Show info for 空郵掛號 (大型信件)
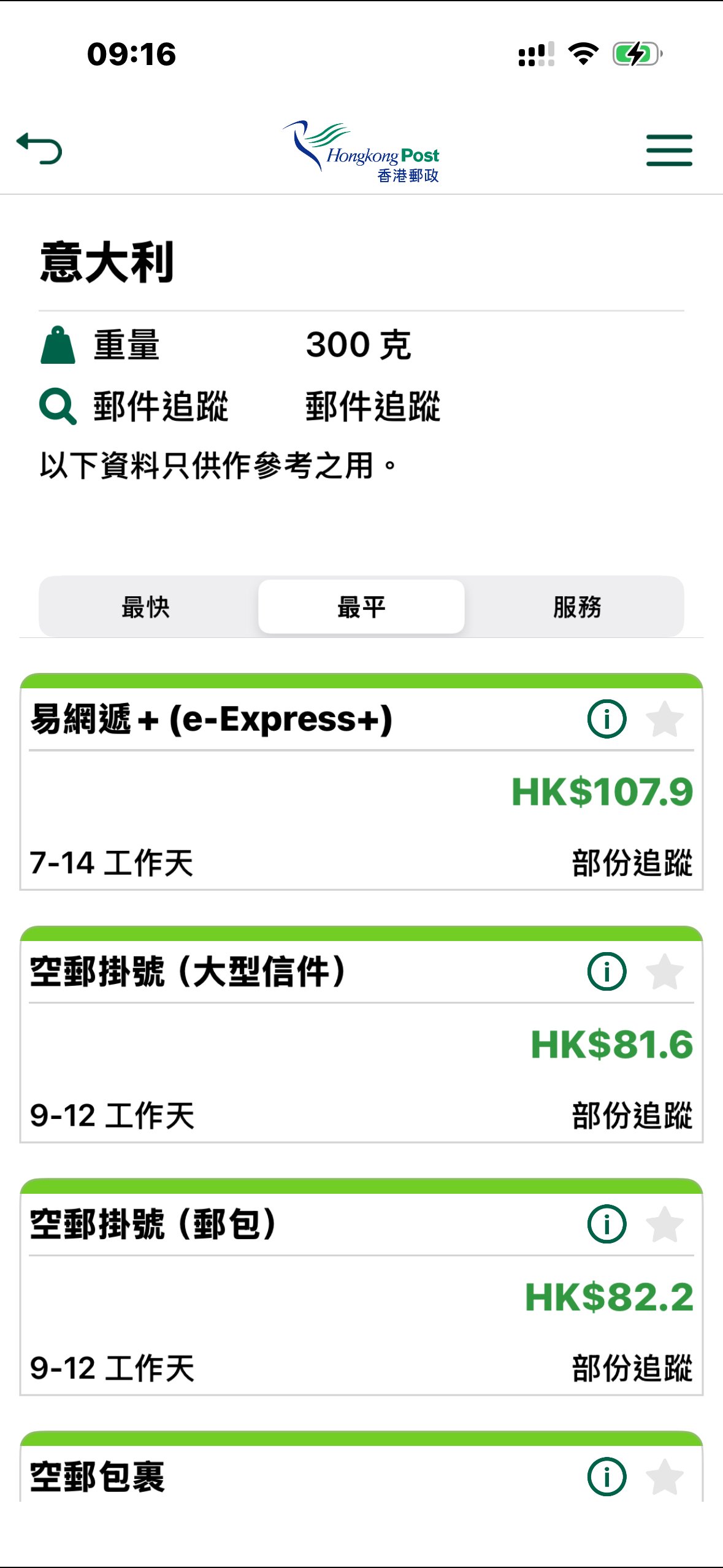This screenshot has height=1568, width=723. 606,972
